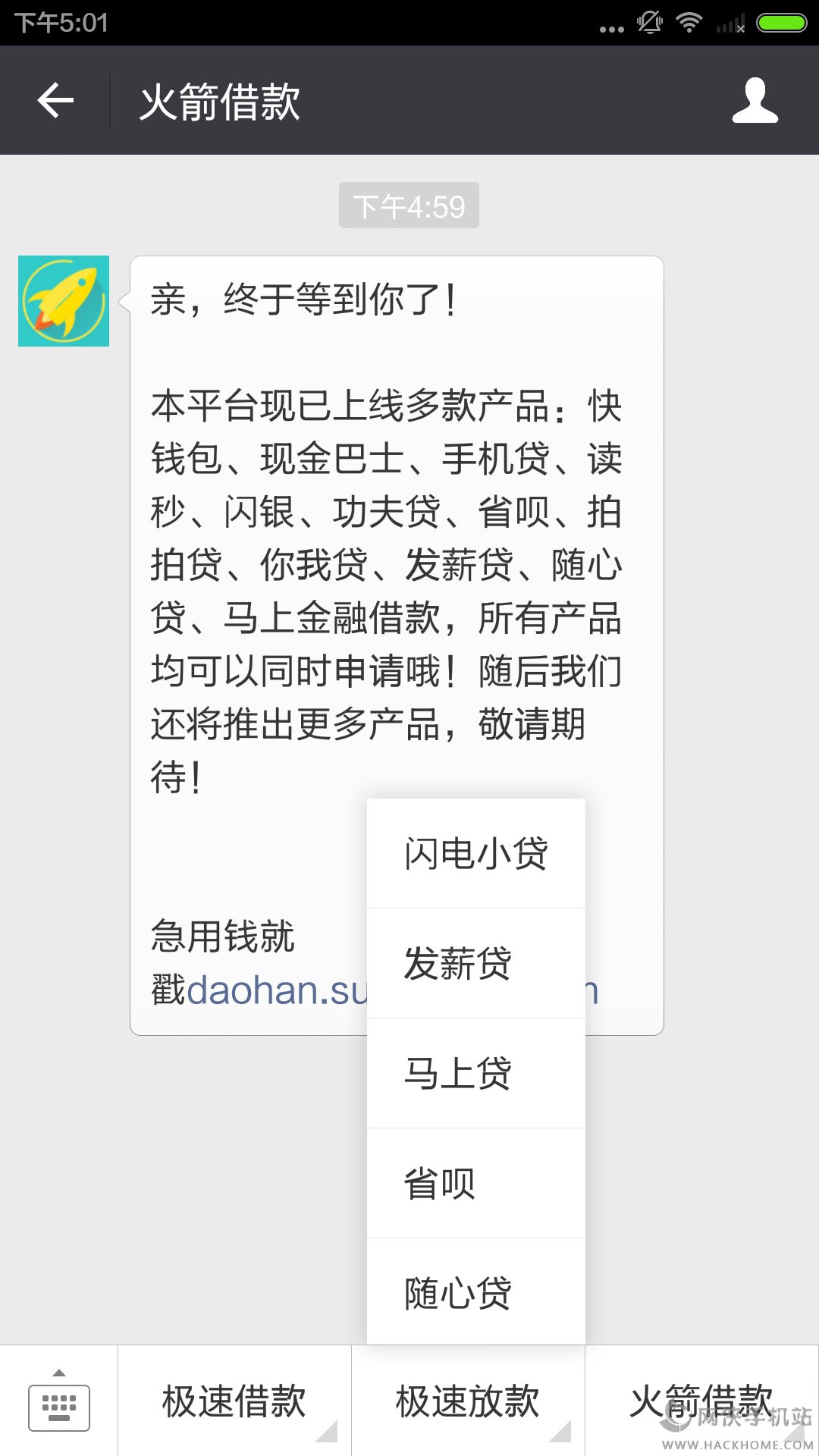Choose 发薪贷 in the popup menu
Viewport: 819px width, 1456px height.
(476, 963)
